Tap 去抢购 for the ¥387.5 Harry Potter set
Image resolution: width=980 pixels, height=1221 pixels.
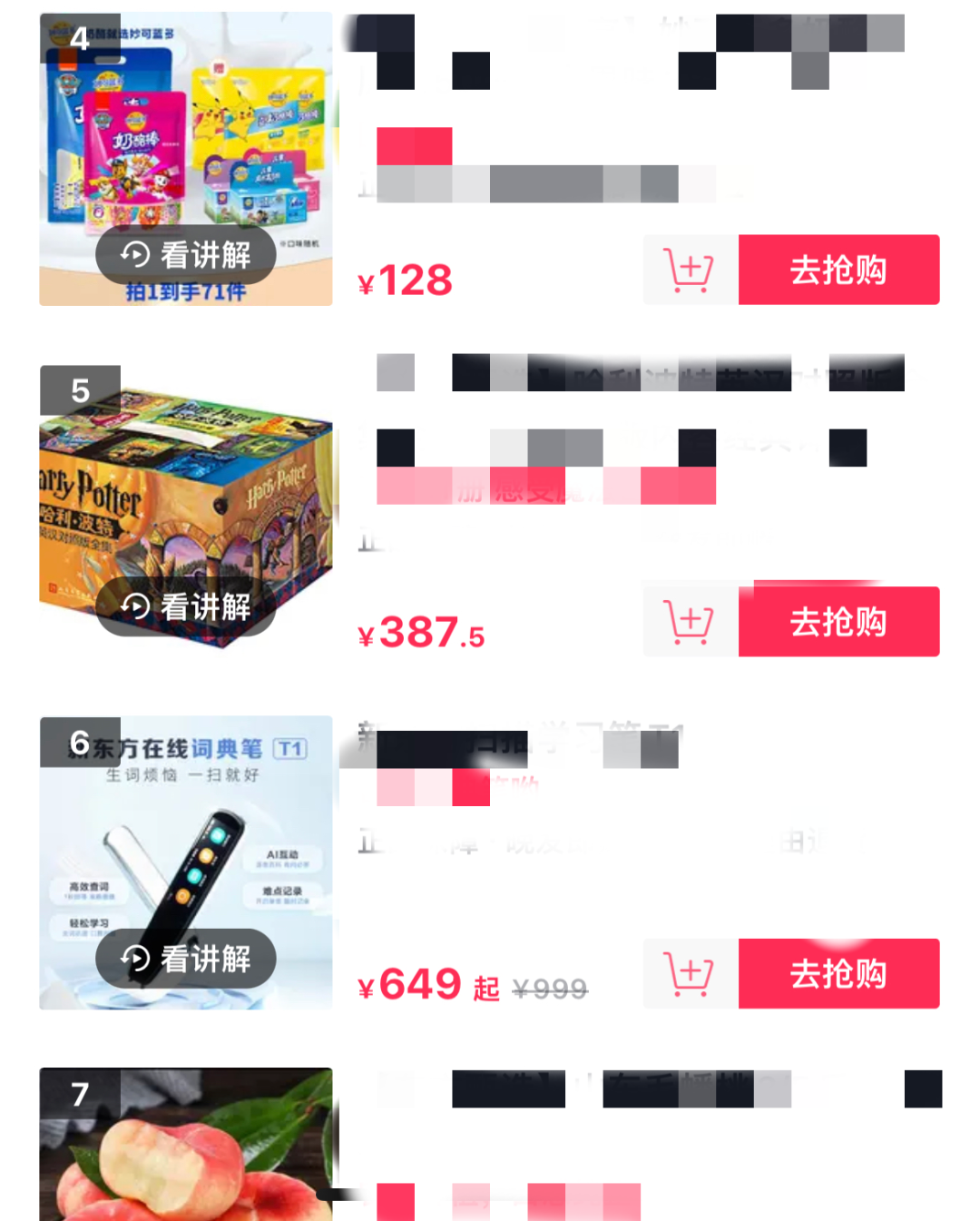838,622
